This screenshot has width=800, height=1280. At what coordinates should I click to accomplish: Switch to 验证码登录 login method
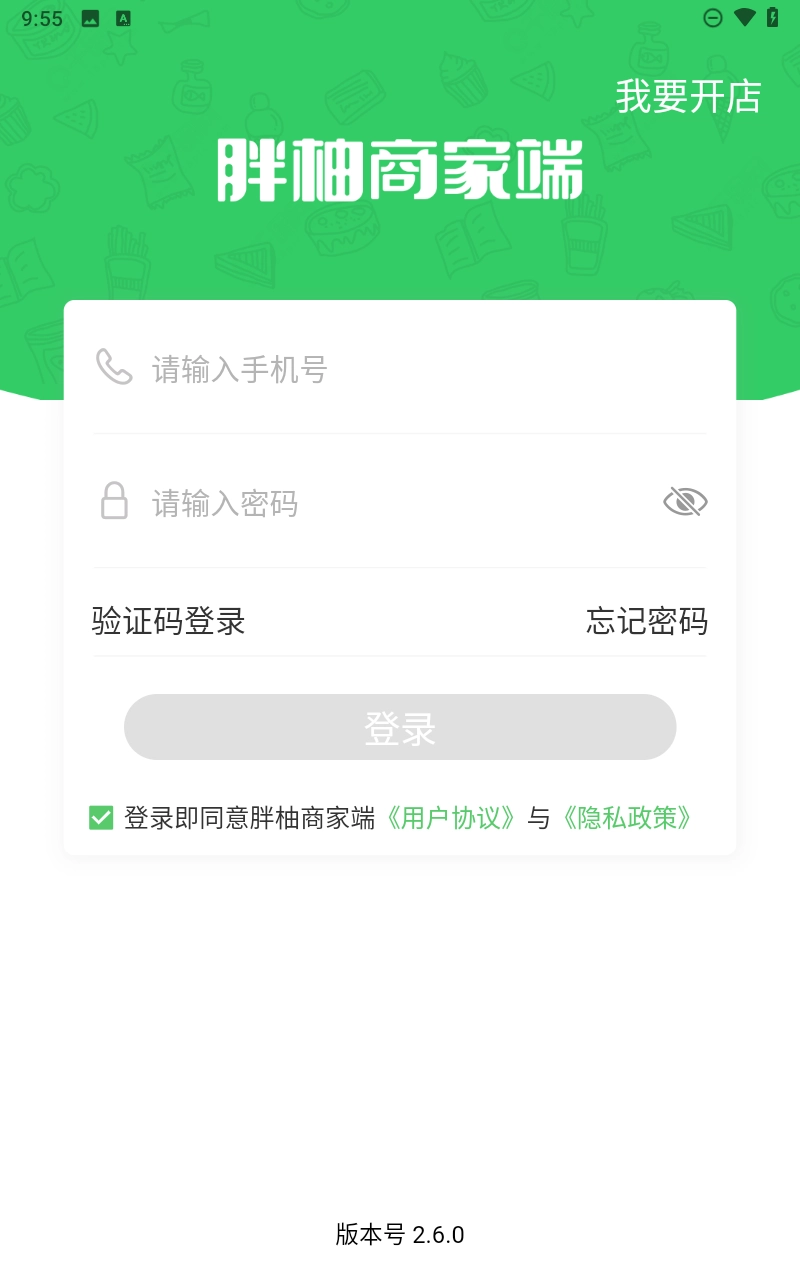click(168, 621)
